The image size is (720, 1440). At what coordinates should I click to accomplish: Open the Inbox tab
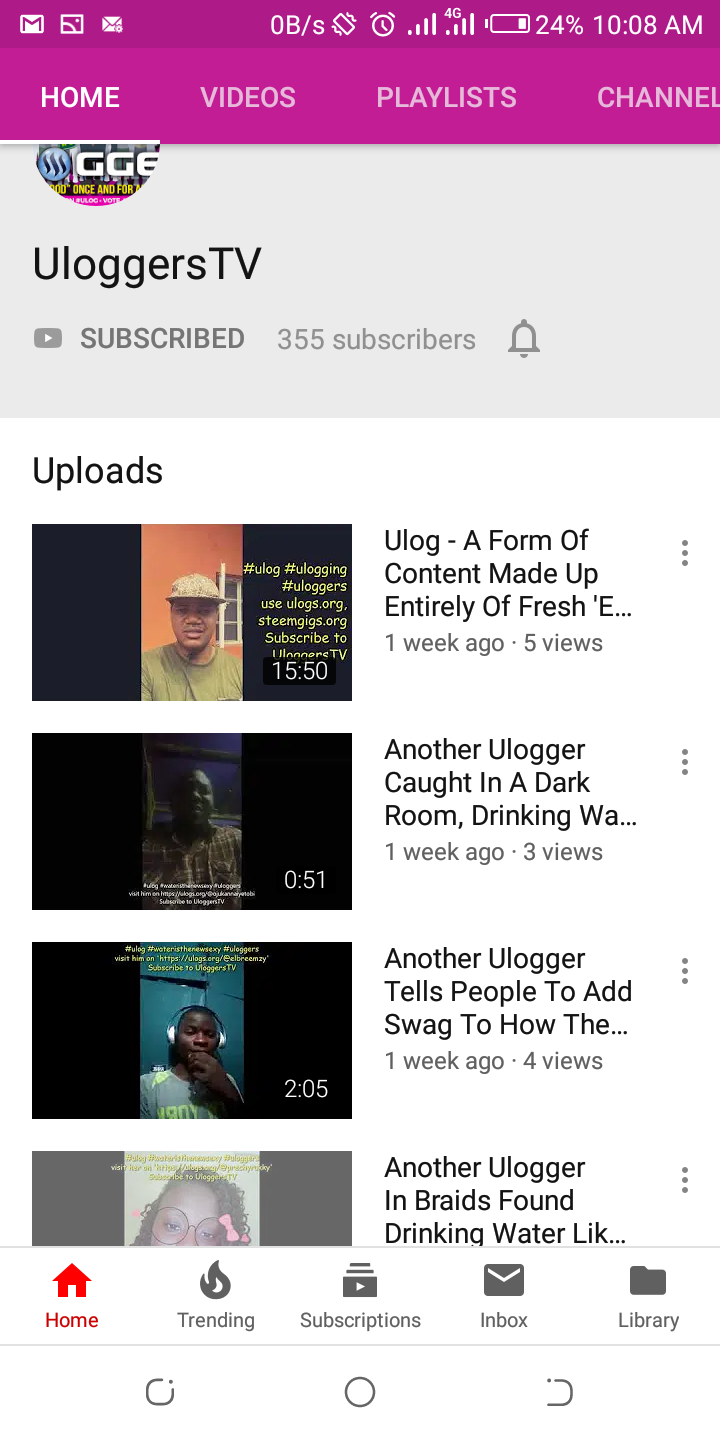504,1295
